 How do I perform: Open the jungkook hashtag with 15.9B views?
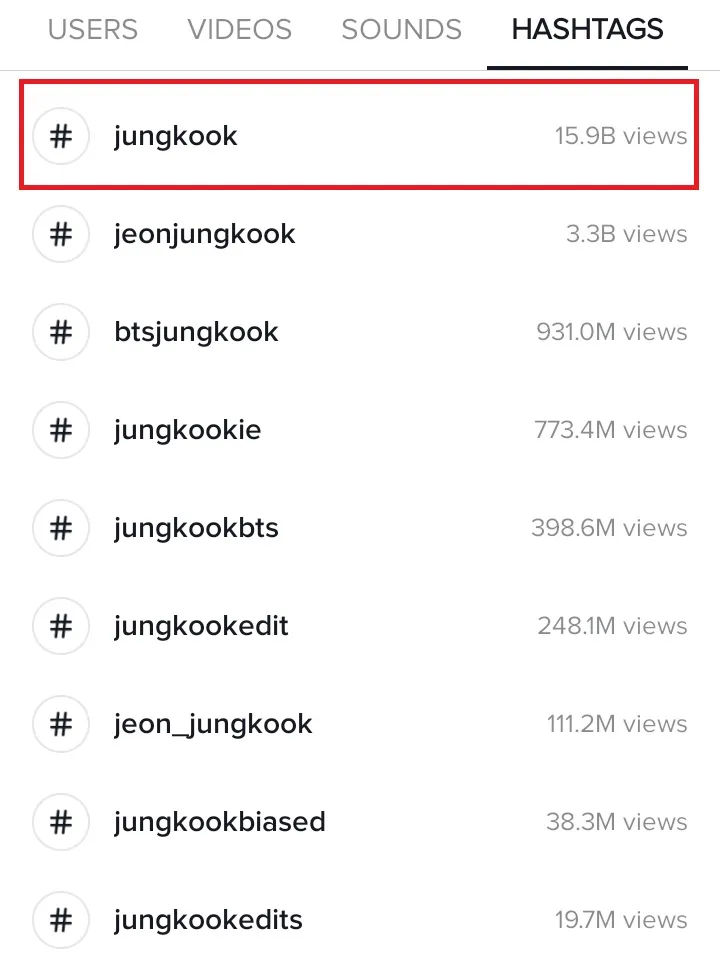click(x=359, y=135)
